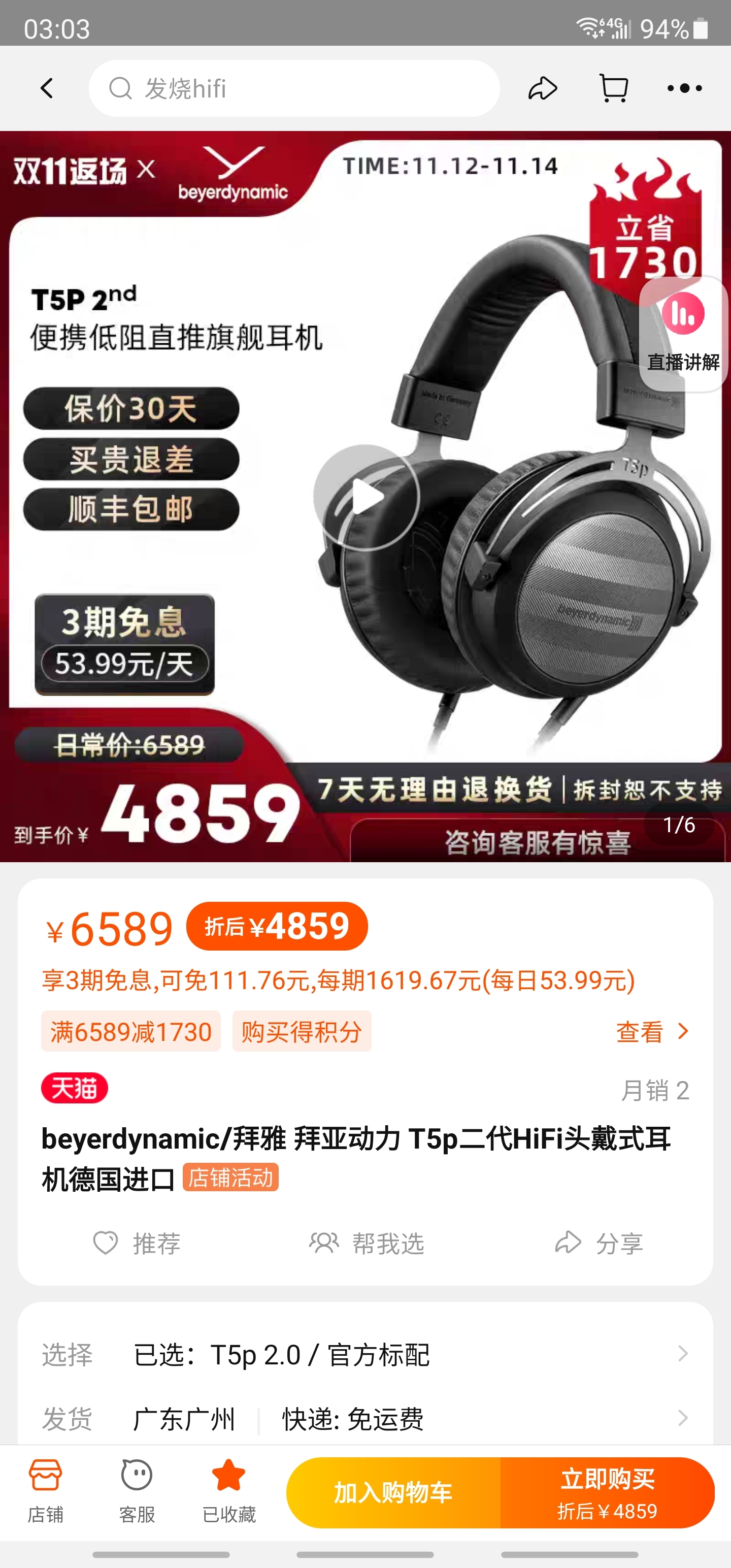Tap 分享 below the product title
Viewport: 731px width, 1568px height.
600,1243
